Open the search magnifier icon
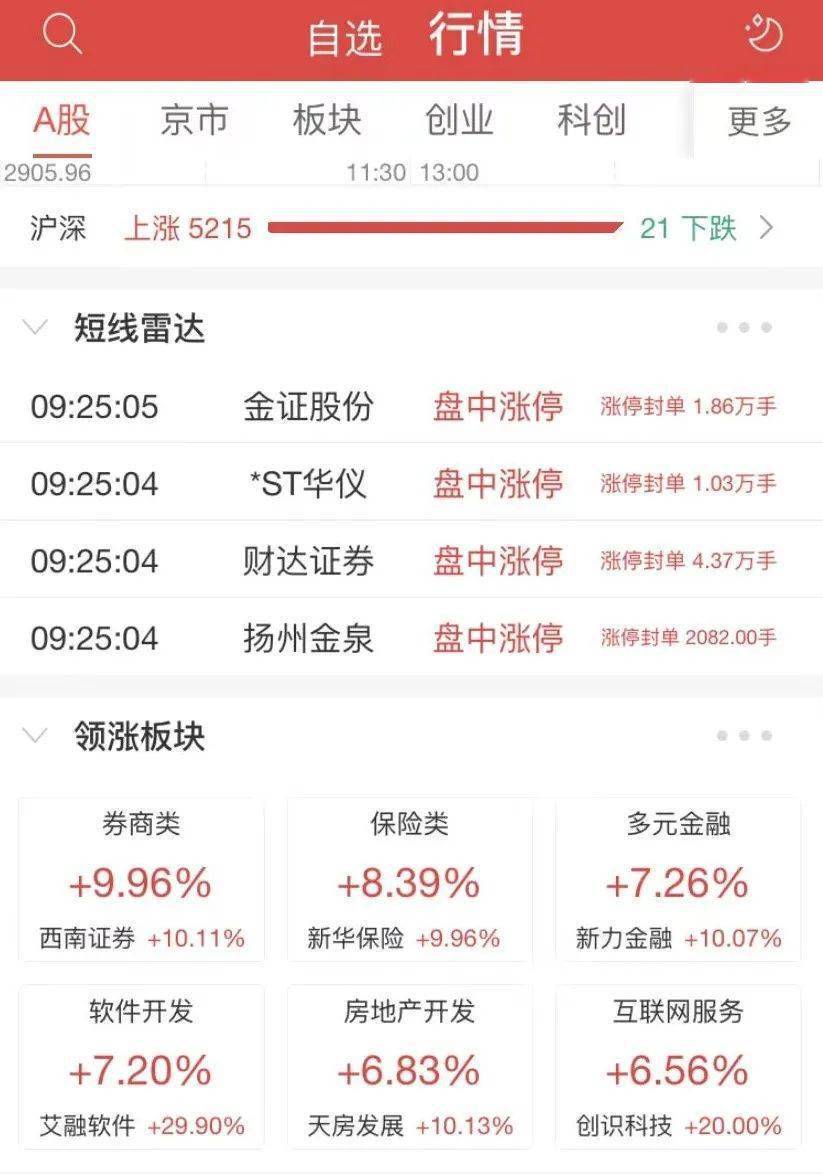Viewport: 823px width, 1174px height. point(62,37)
